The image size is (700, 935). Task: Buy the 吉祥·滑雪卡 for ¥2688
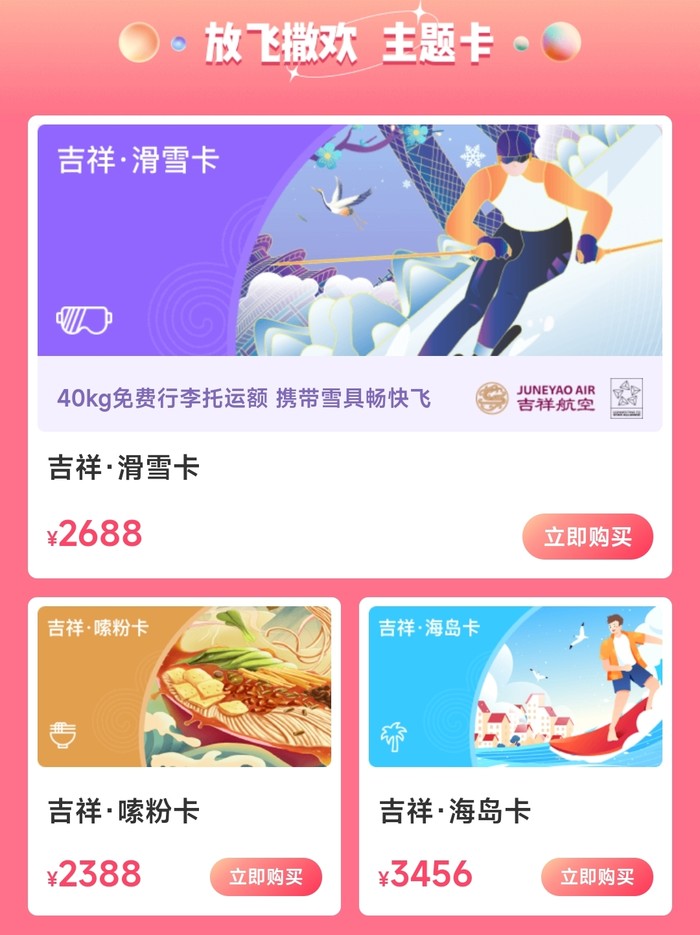(587, 537)
